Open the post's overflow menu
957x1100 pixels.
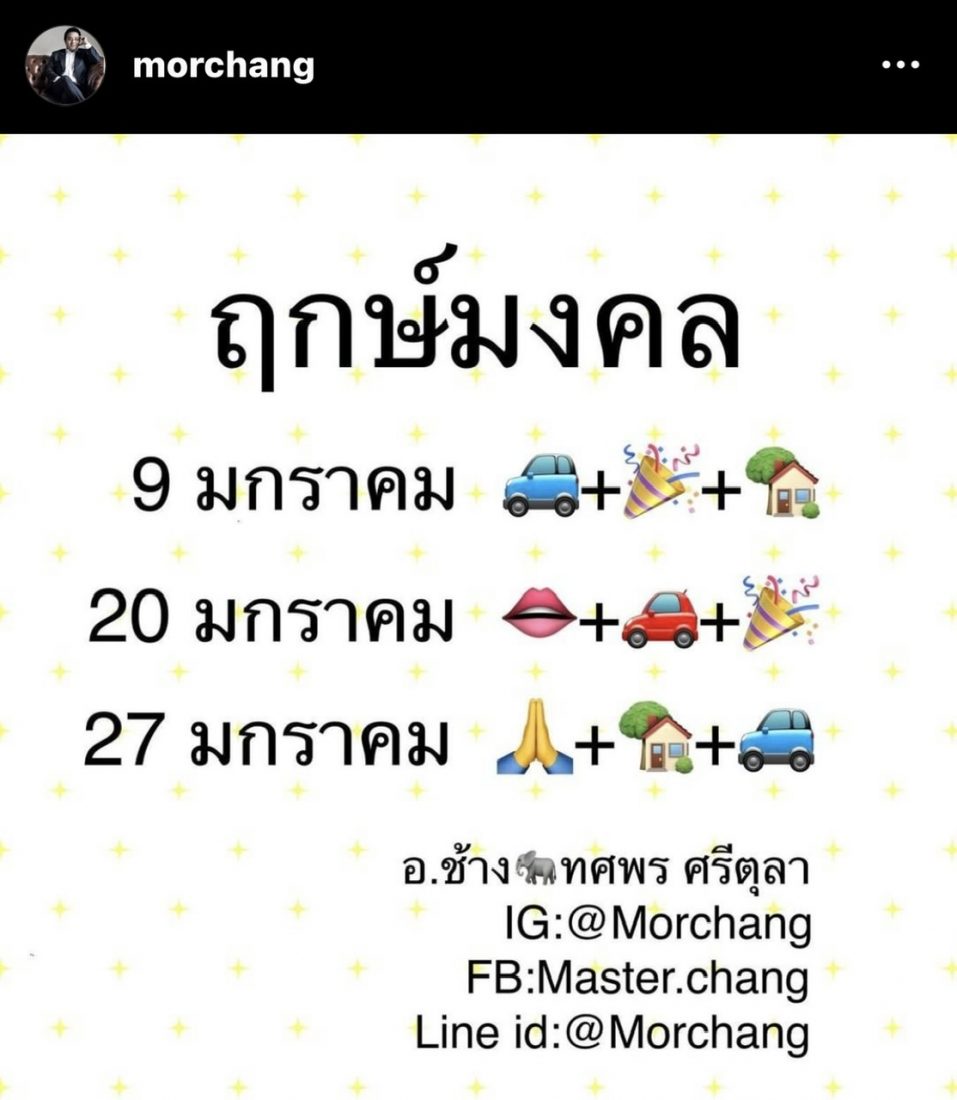point(899,66)
